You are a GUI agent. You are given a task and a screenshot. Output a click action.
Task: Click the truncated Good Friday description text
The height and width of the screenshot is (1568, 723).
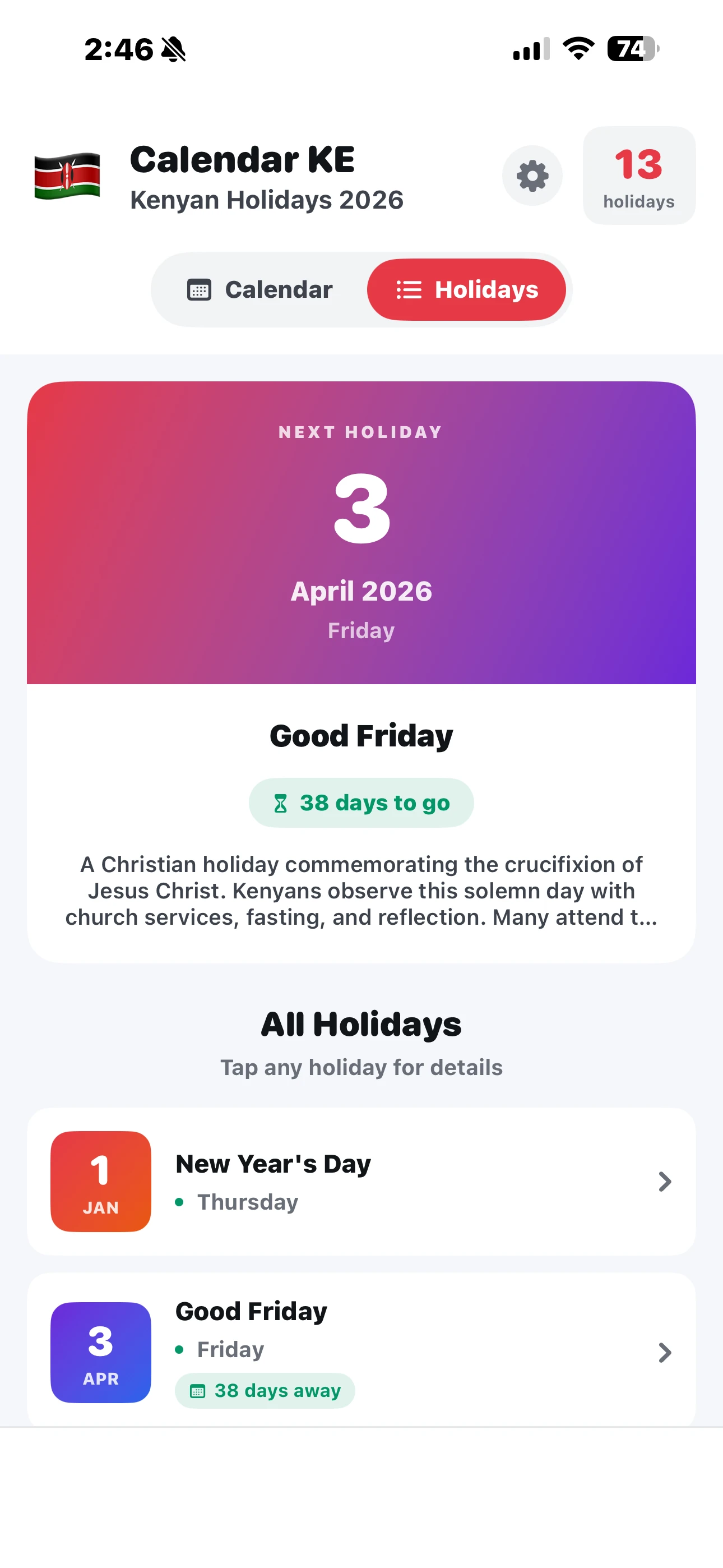tap(361, 891)
